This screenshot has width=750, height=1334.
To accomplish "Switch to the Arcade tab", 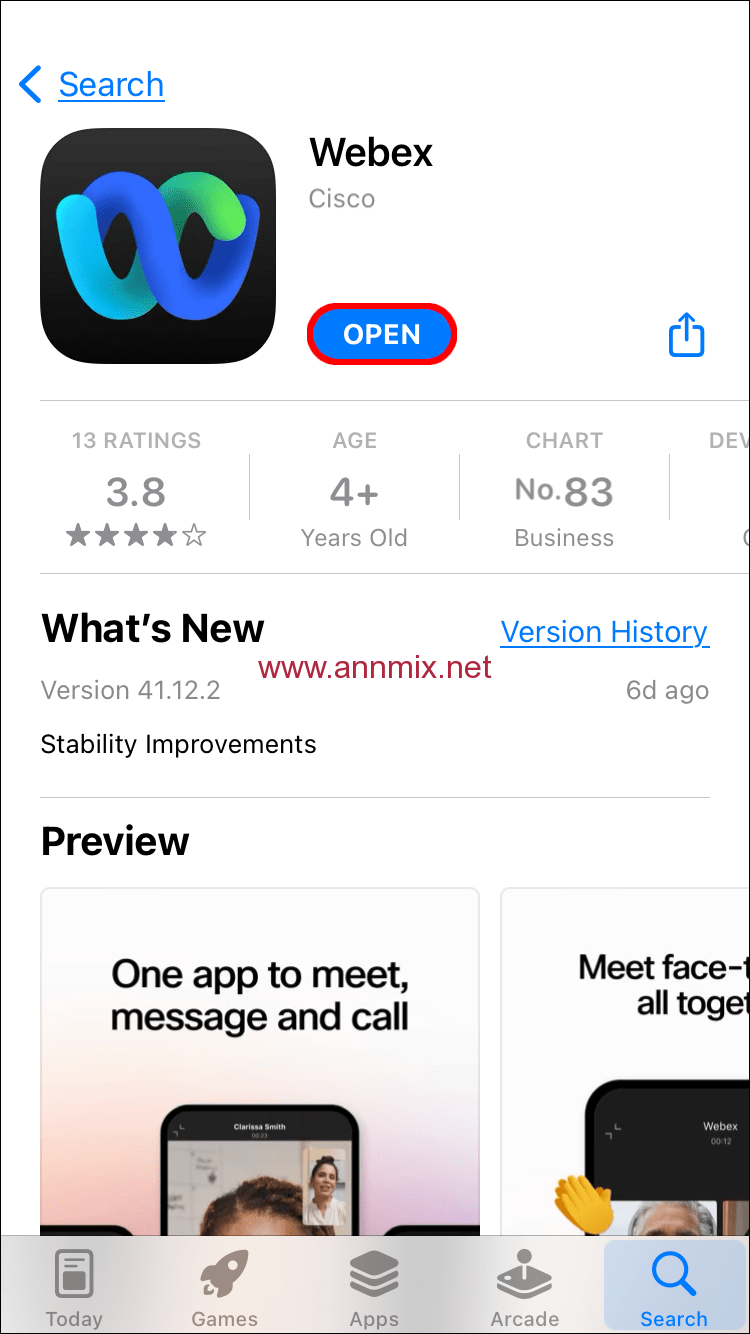I will (x=524, y=1286).
